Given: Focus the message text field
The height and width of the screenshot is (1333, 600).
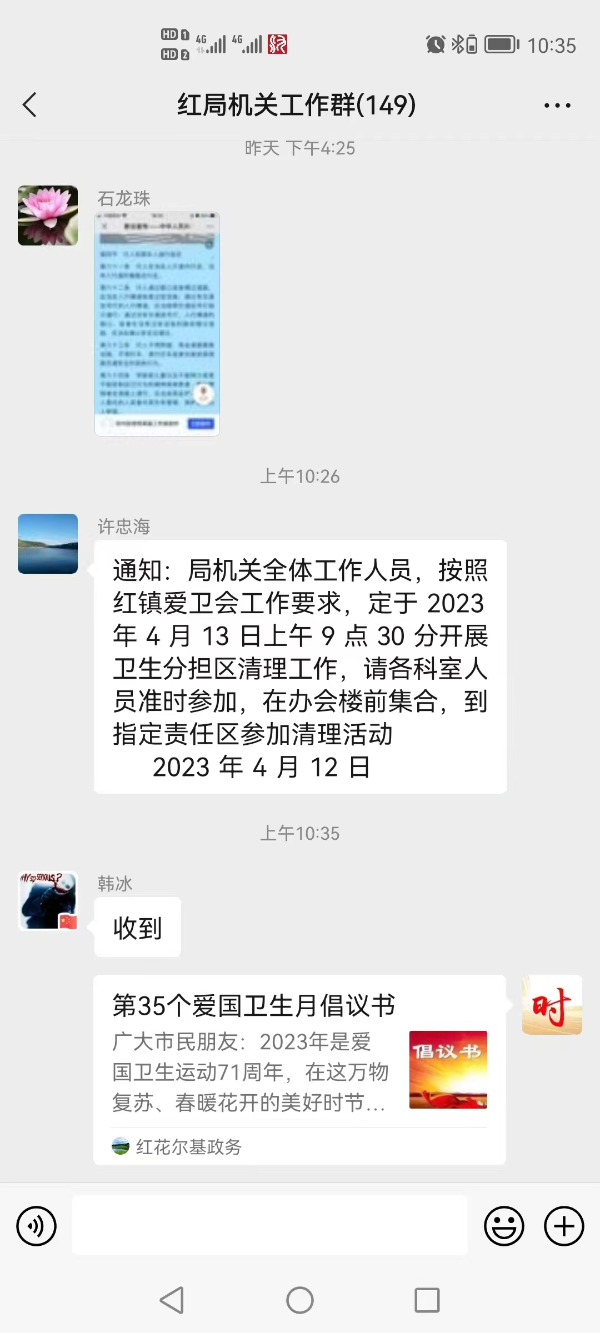Looking at the screenshot, I should pos(269,1225).
